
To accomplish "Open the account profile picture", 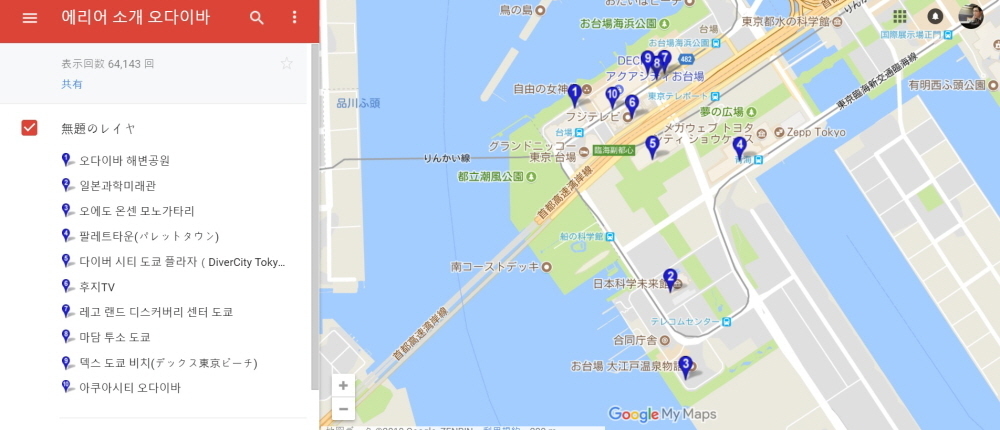I will coord(970,16).
